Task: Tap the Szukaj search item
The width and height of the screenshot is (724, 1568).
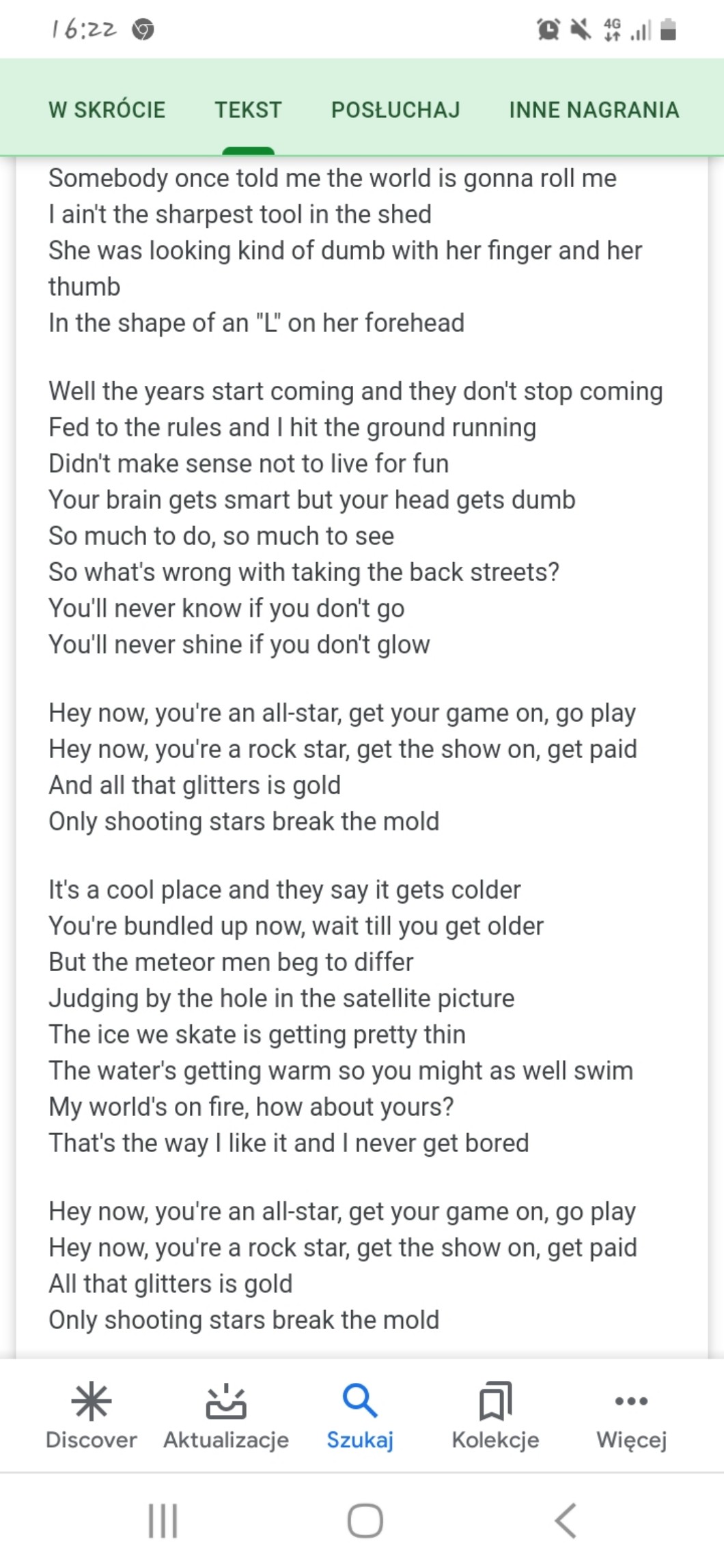Action: 360,1416
